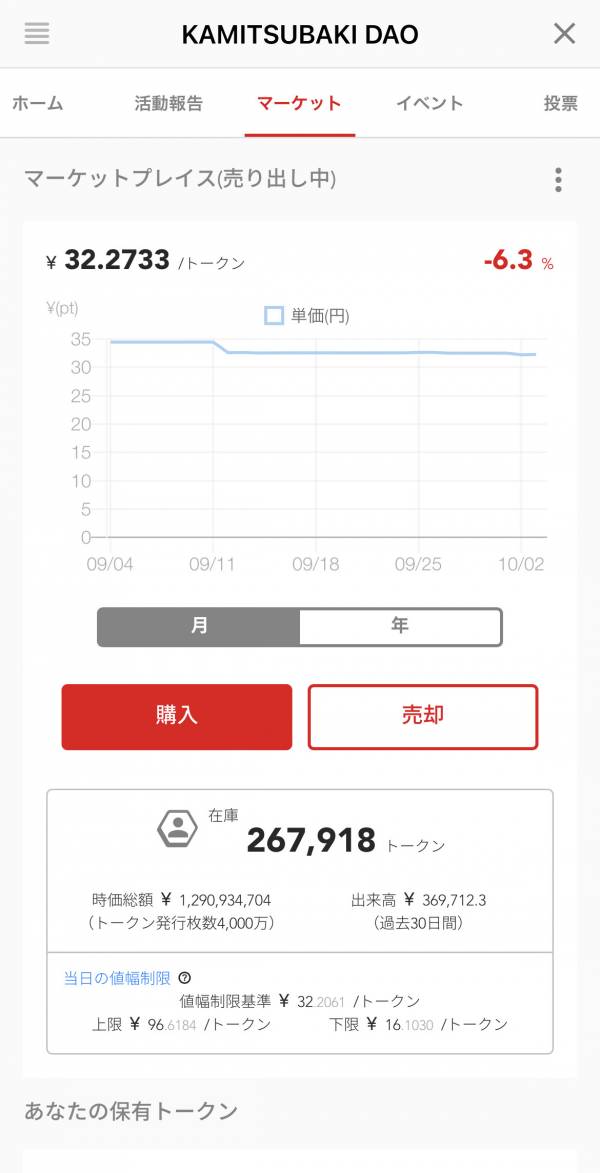Switch chart to yearly 年 view
The width and height of the screenshot is (600, 1173).
[x=400, y=627]
